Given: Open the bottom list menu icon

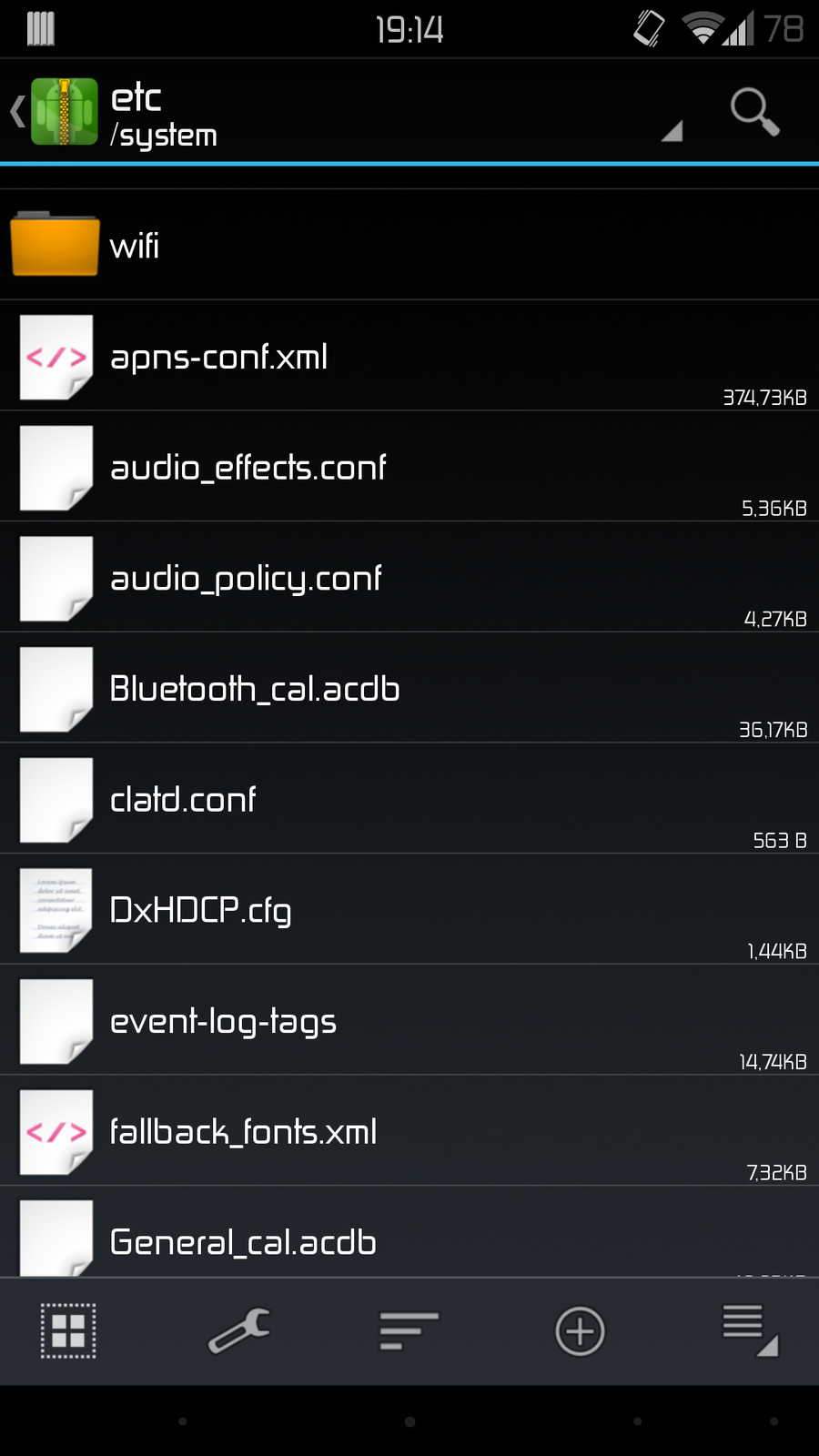Looking at the screenshot, I should pyautogui.click(x=749, y=1330).
